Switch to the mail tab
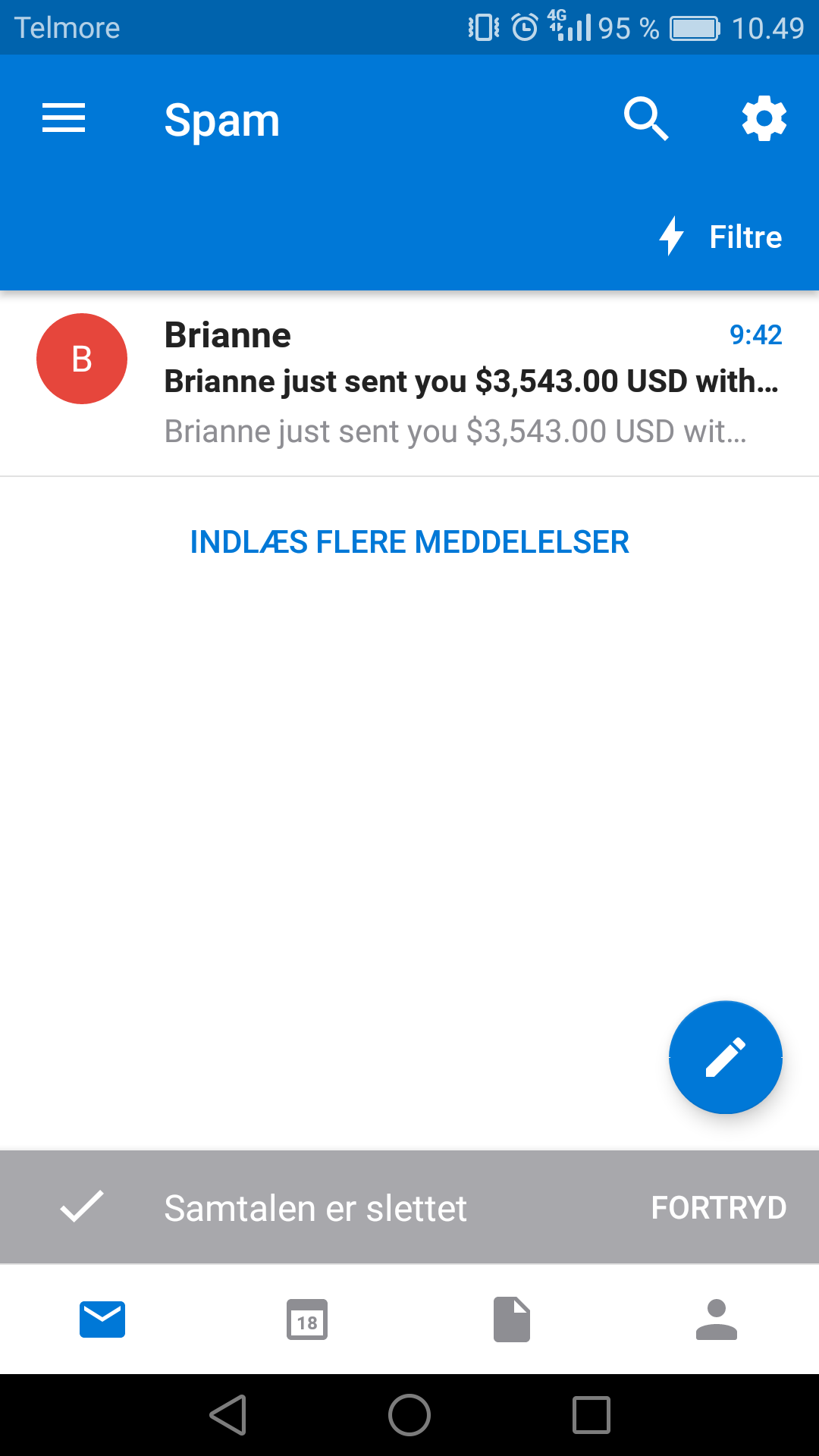Viewport: 819px width, 1456px height. [x=102, y=1319]
